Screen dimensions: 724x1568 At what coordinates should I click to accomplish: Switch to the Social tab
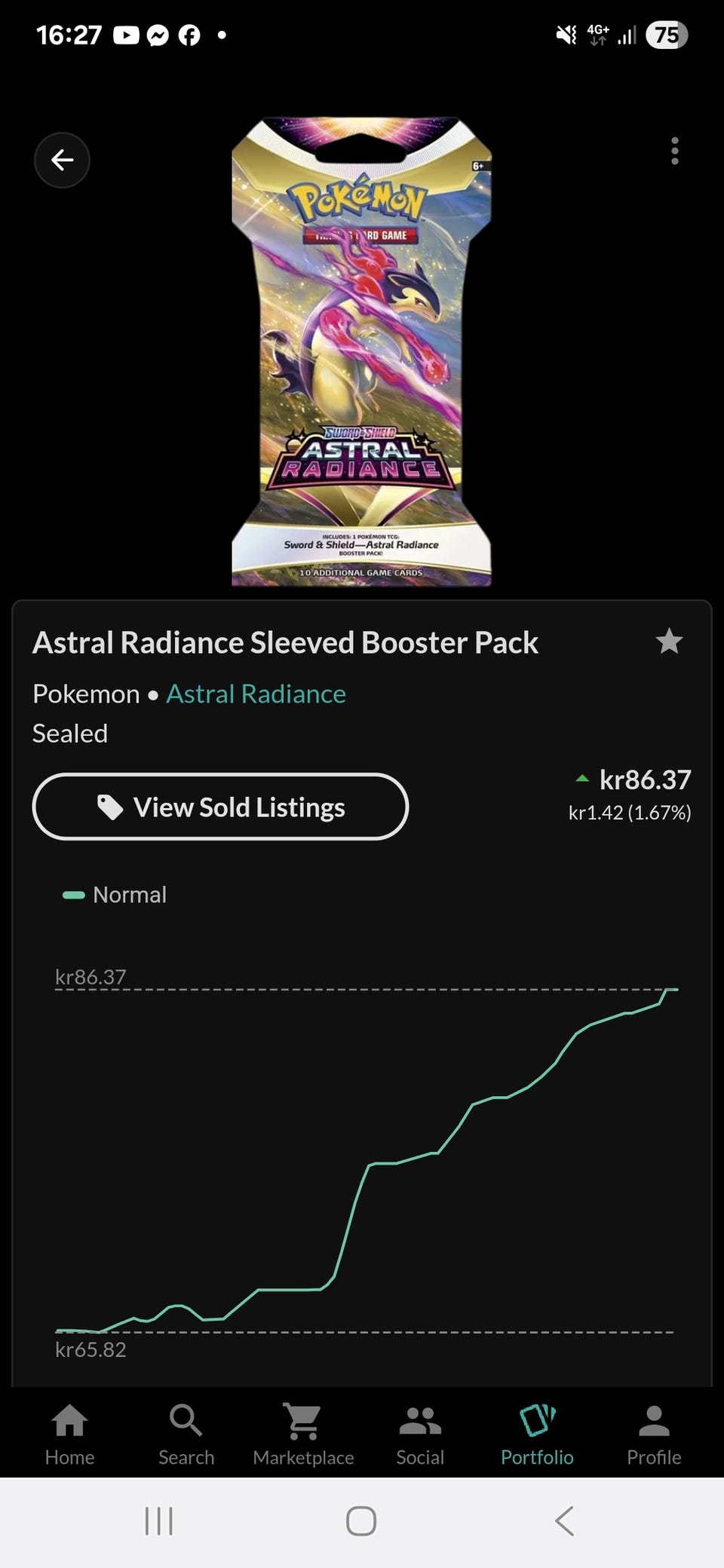[x=420, y=1434]
